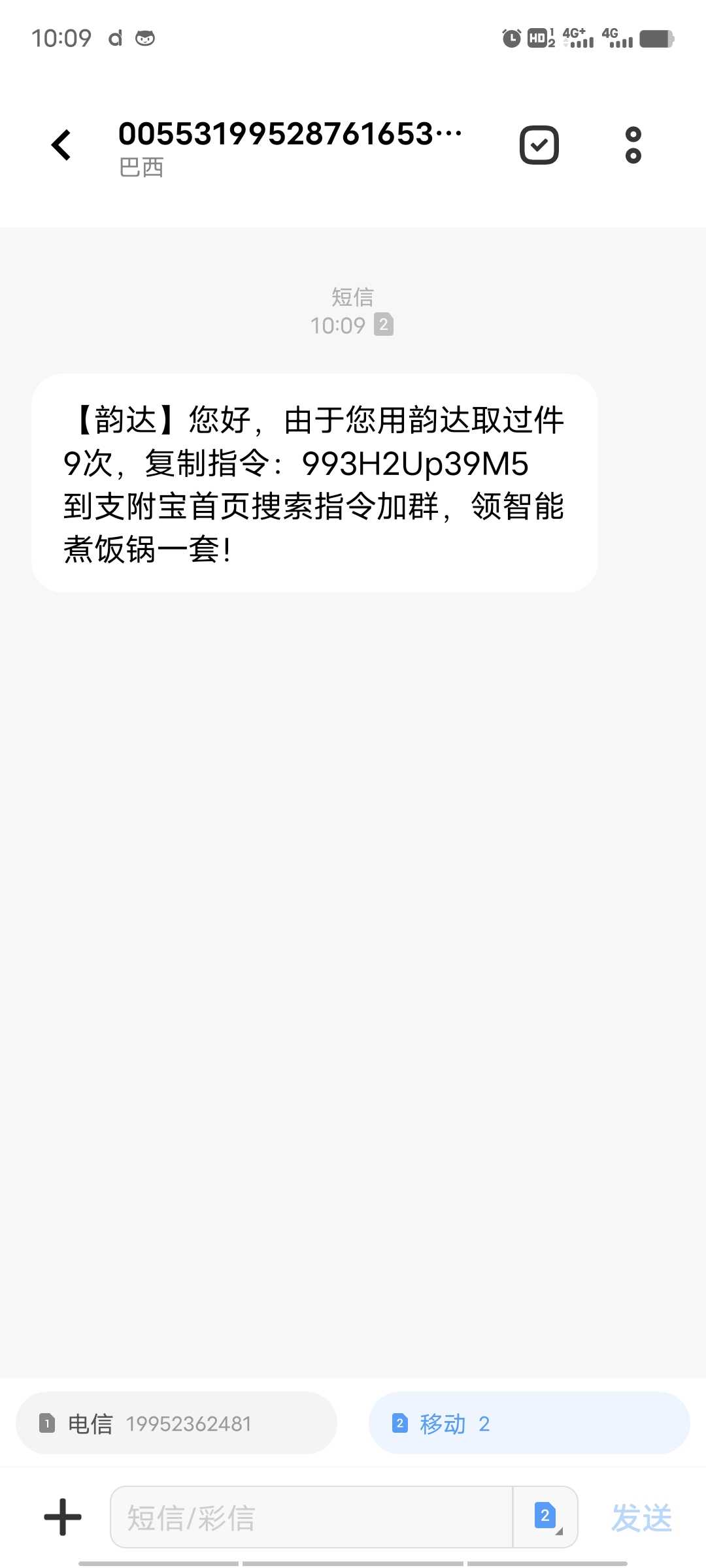Open the two-dot overflow menu
706x1568 pixels.
pos(633,145)
